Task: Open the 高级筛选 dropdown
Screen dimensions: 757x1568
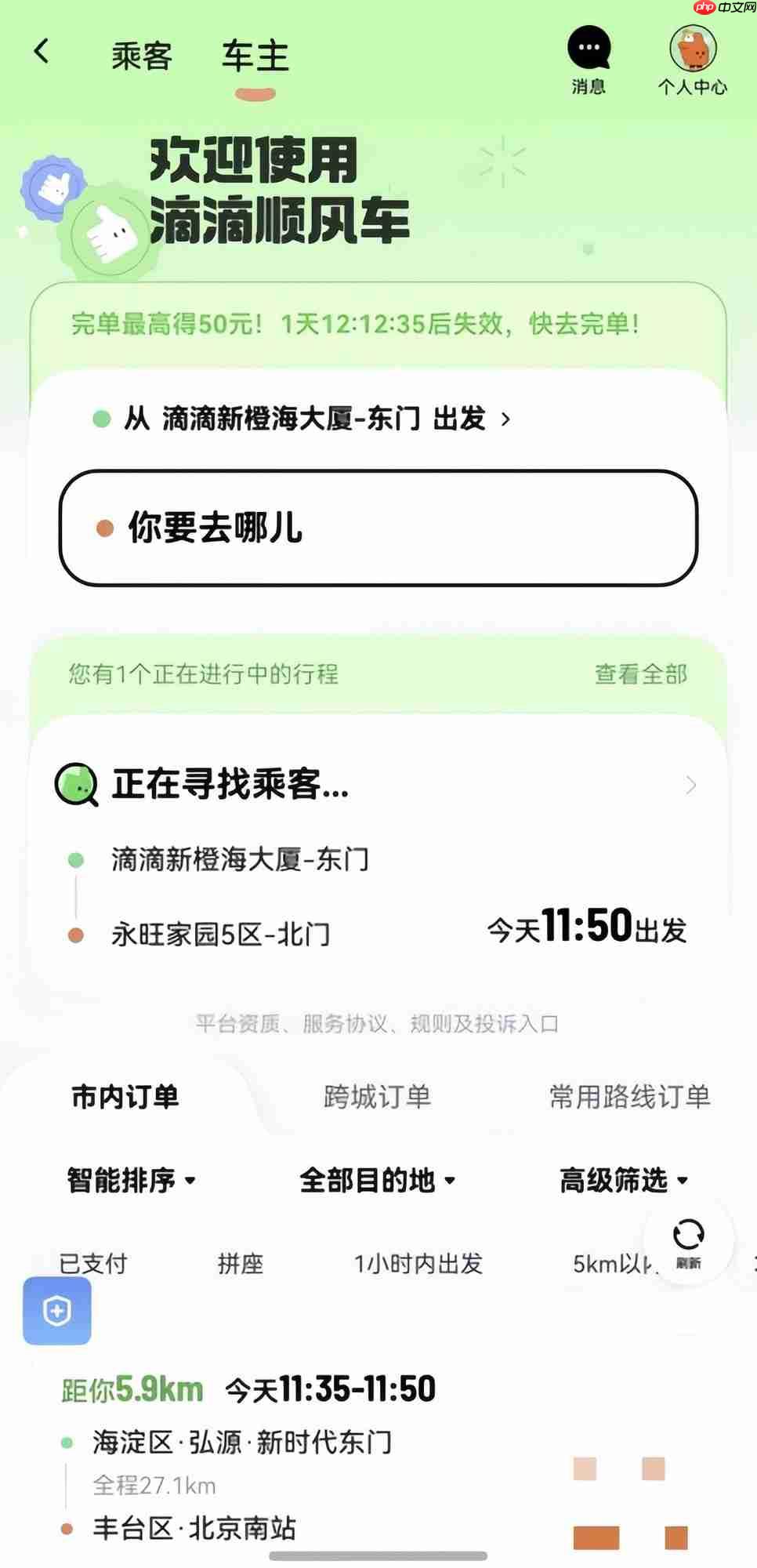Action: [x=624, y=1180]
